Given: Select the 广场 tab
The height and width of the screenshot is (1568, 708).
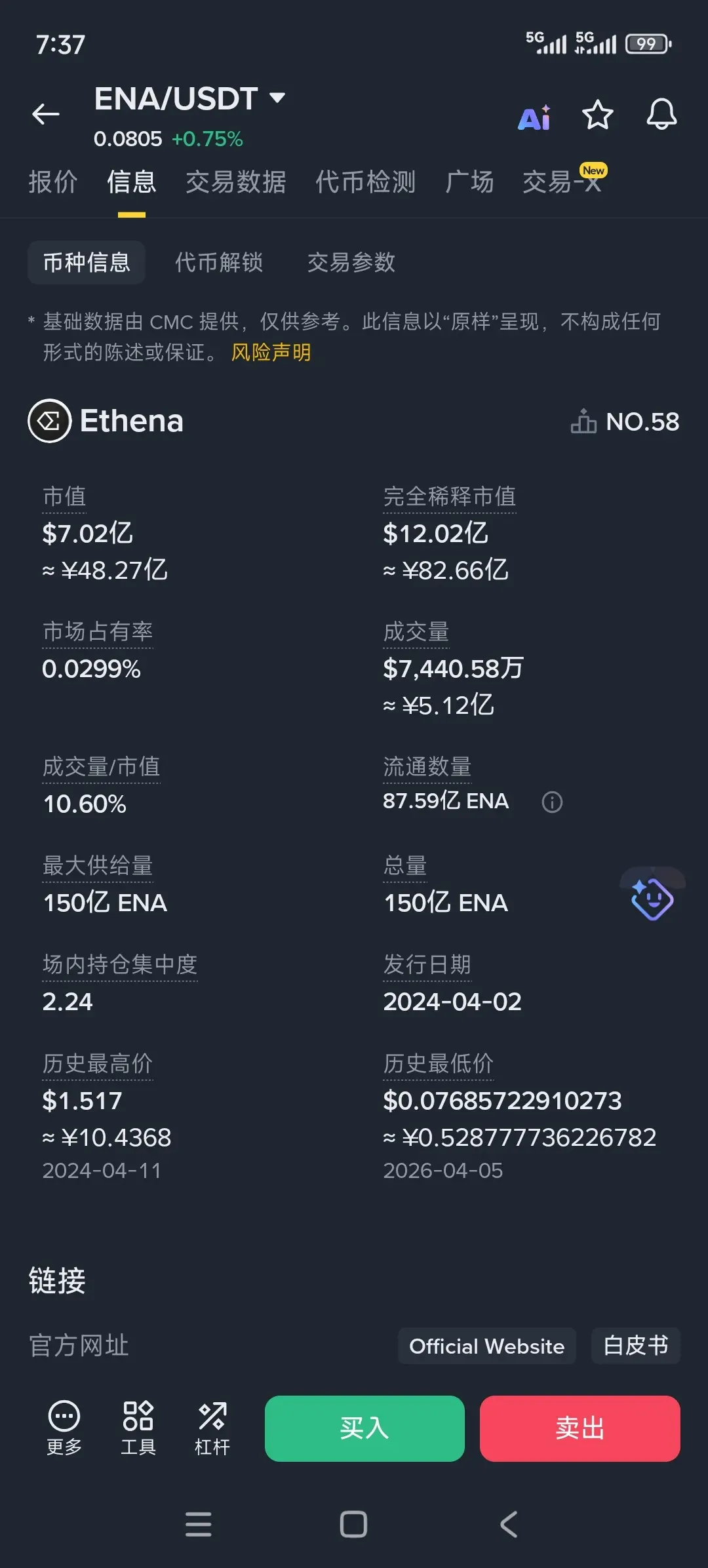Looking at the screenshot, I should pyautogui.click(x=469, y=182).
